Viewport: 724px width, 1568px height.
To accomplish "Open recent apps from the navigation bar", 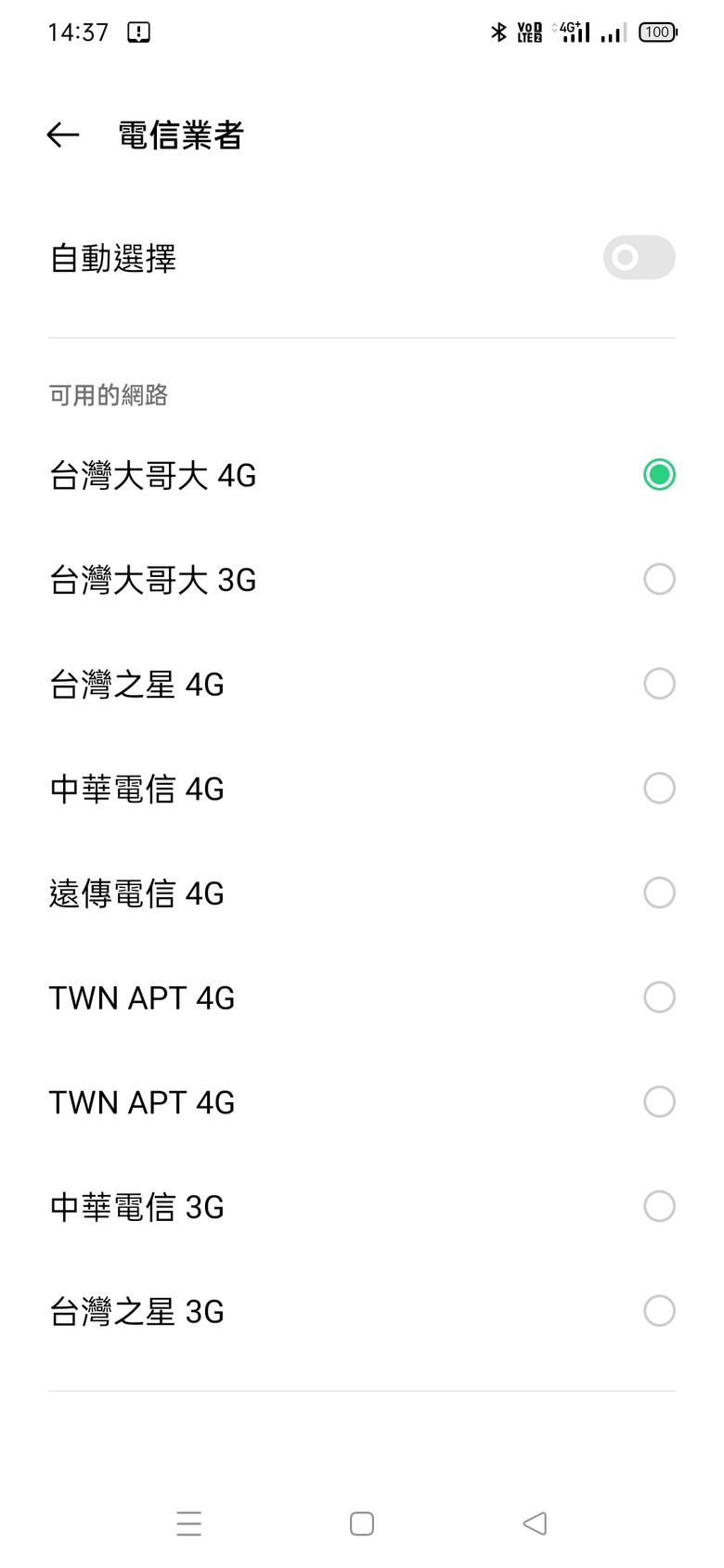I will 189,1523.
